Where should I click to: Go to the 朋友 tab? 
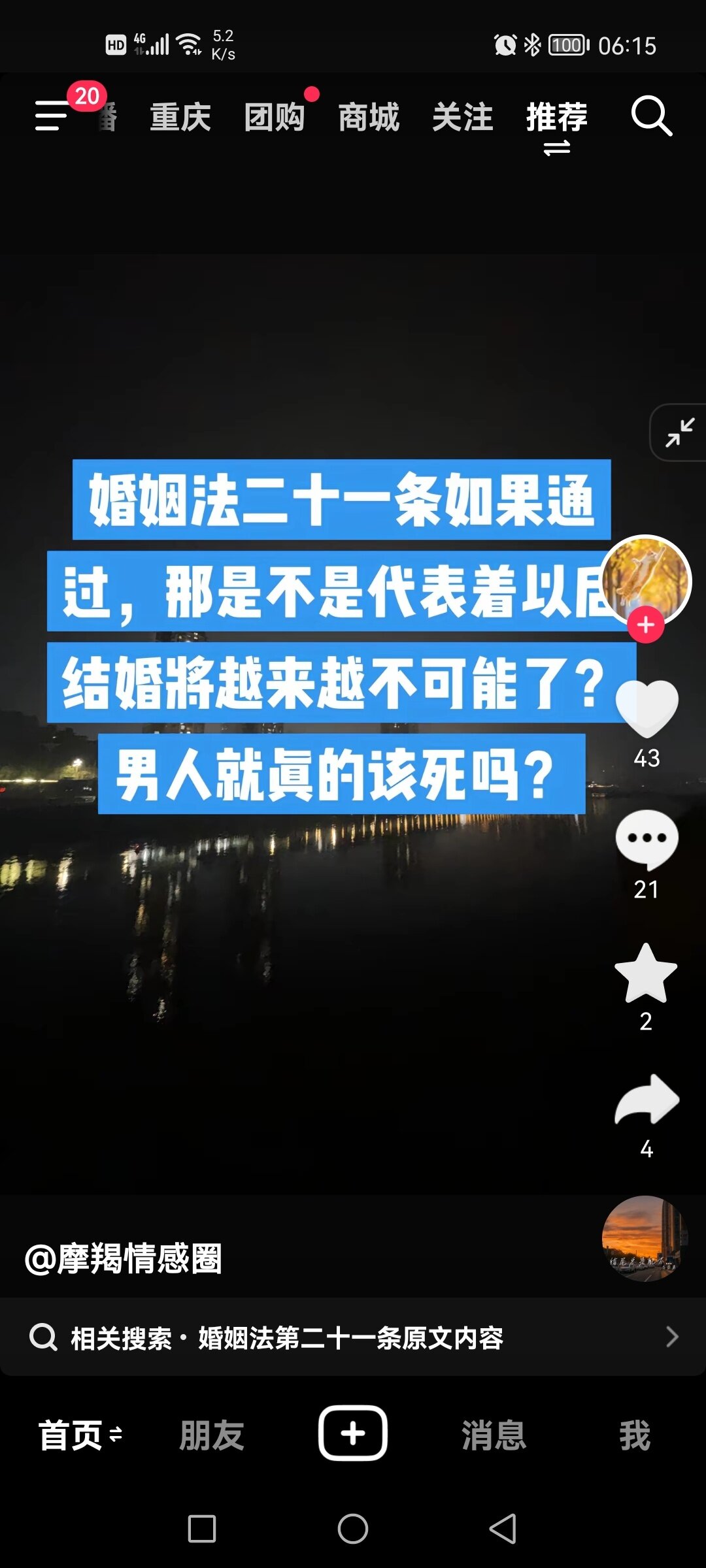[212, 1435]
